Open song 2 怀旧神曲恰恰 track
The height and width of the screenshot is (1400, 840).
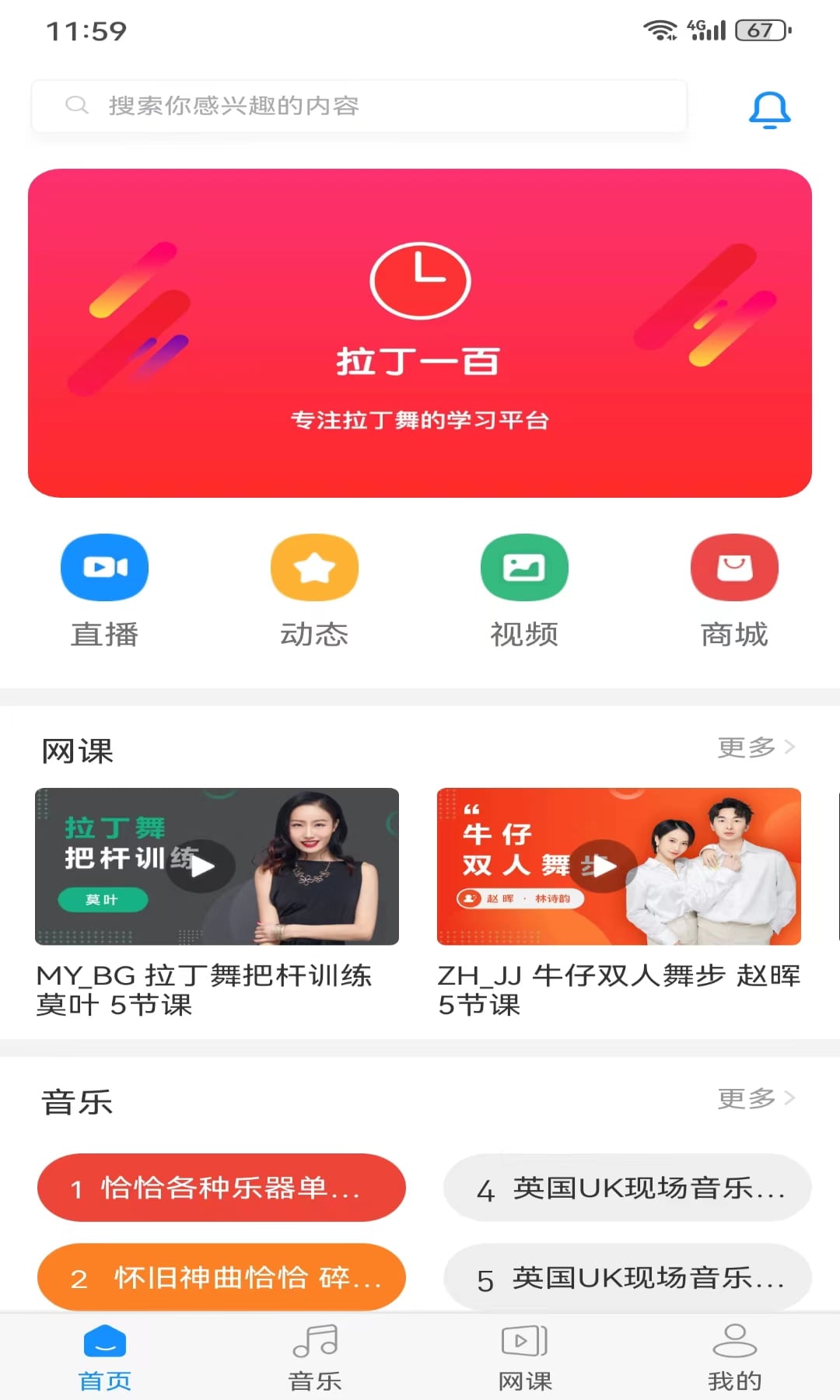click(220, 1276)
